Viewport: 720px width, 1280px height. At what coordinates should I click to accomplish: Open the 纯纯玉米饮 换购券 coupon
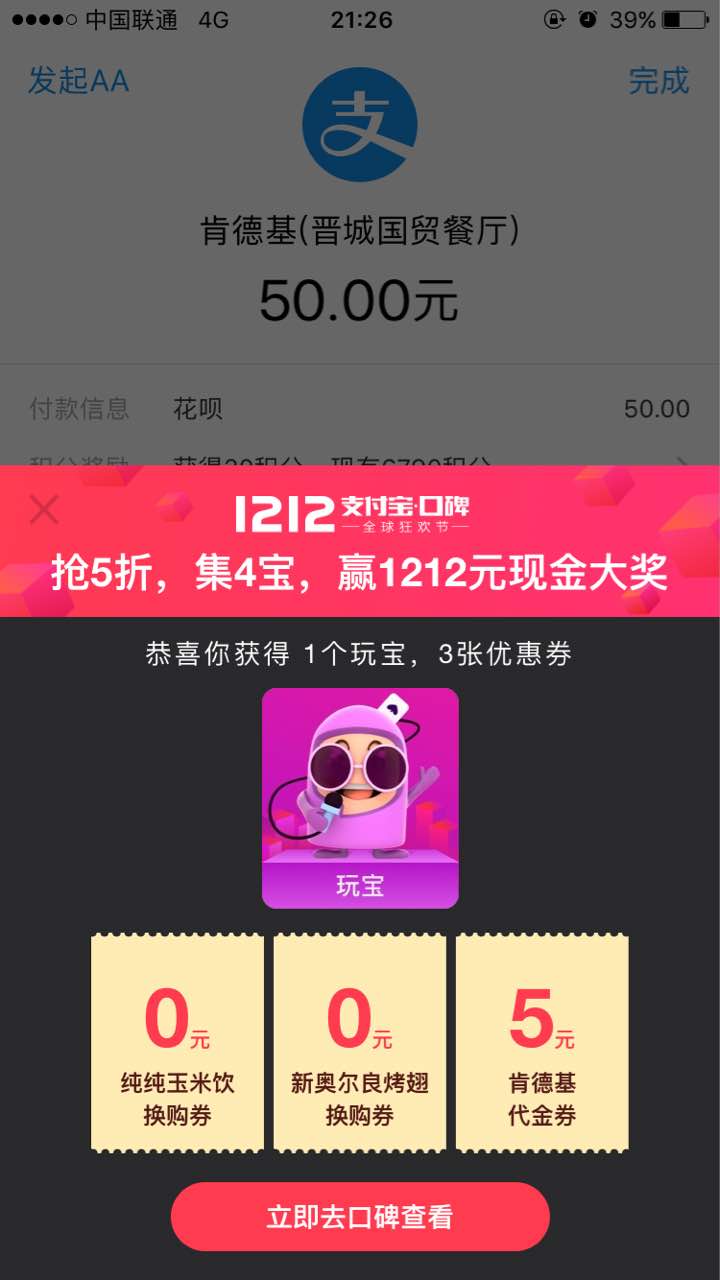(x=177, y=1042)
